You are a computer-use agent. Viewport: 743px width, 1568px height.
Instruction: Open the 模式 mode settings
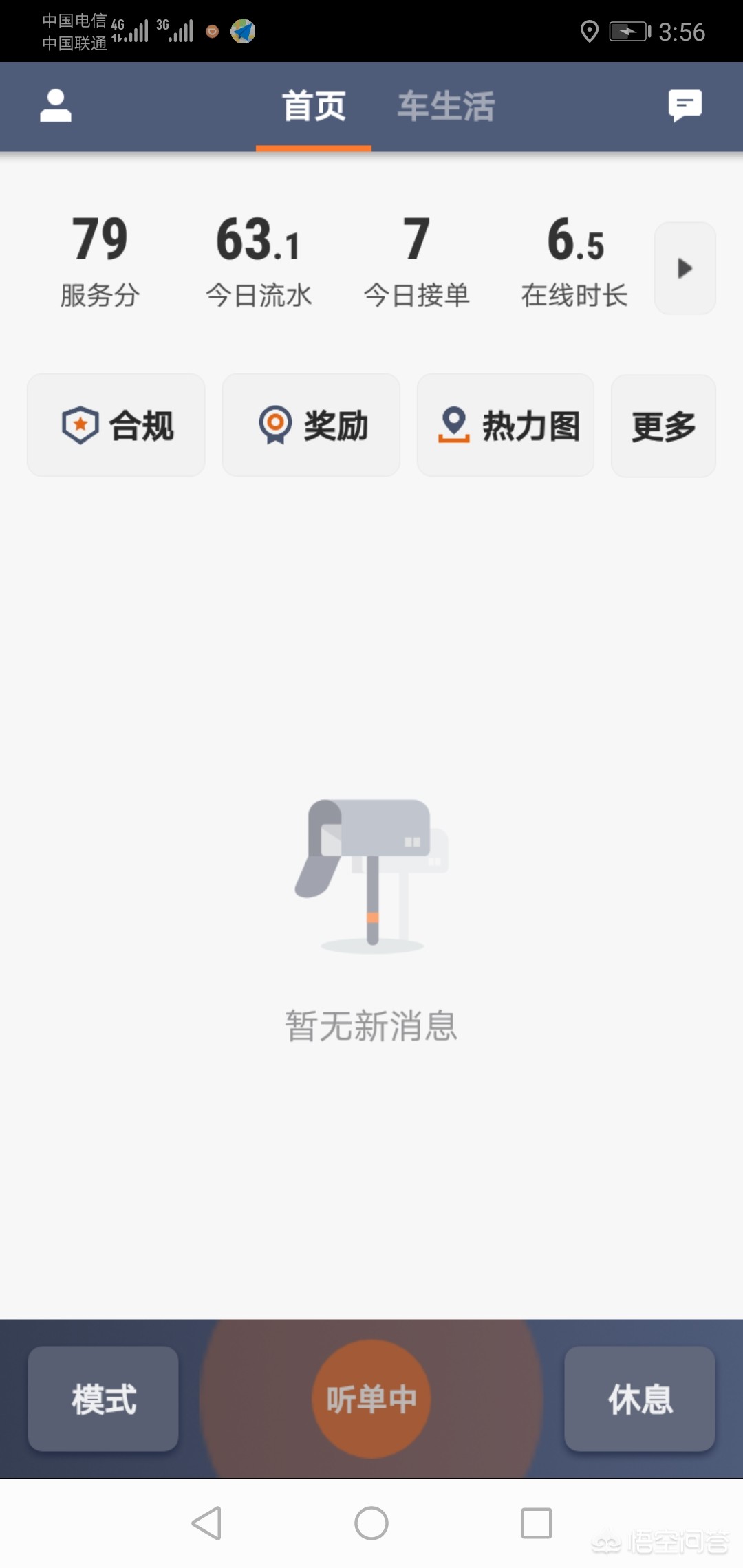tap(103, 1398)
